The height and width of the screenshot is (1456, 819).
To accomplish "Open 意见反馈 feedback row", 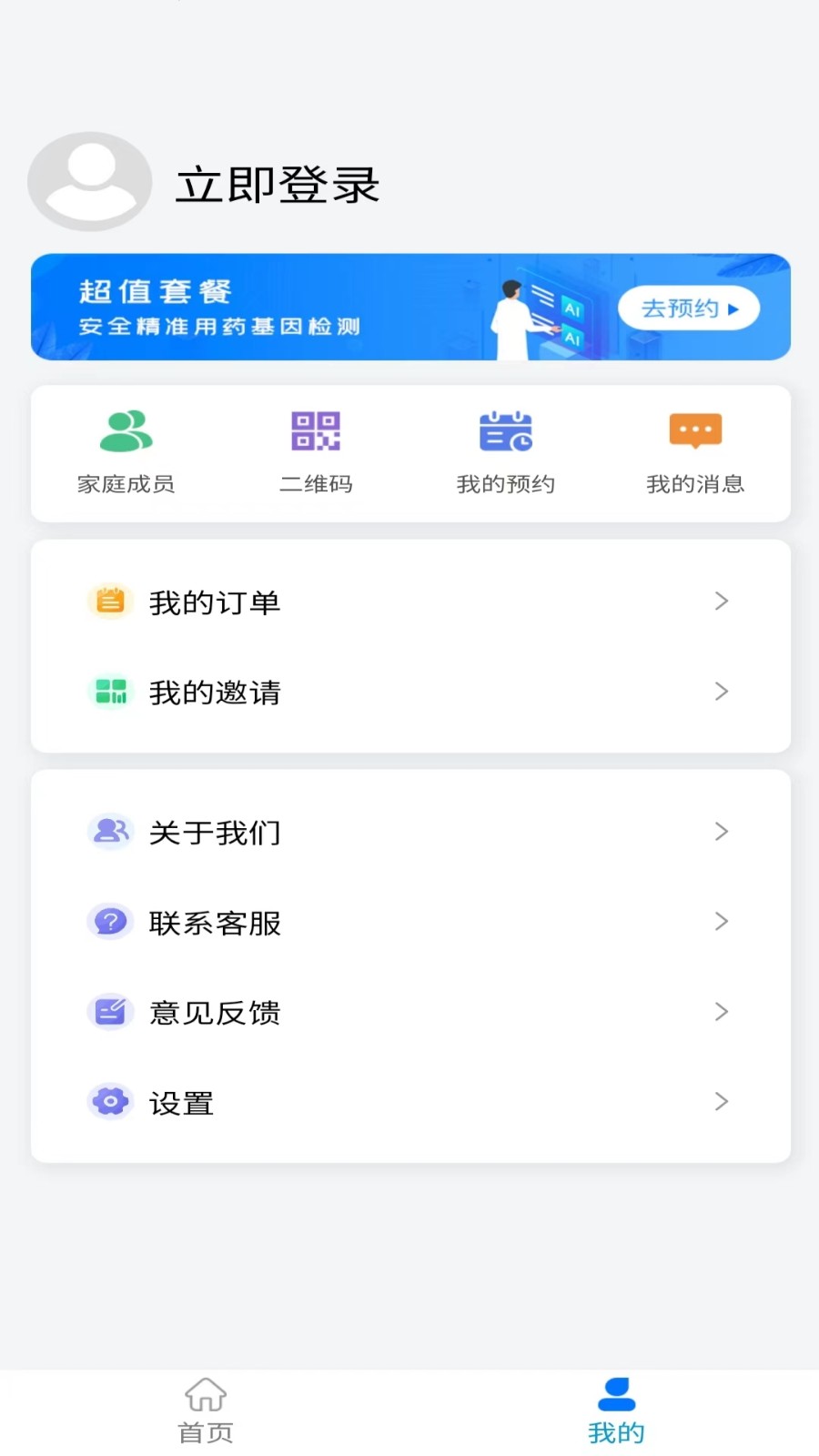I will (x=409, y=1012).
